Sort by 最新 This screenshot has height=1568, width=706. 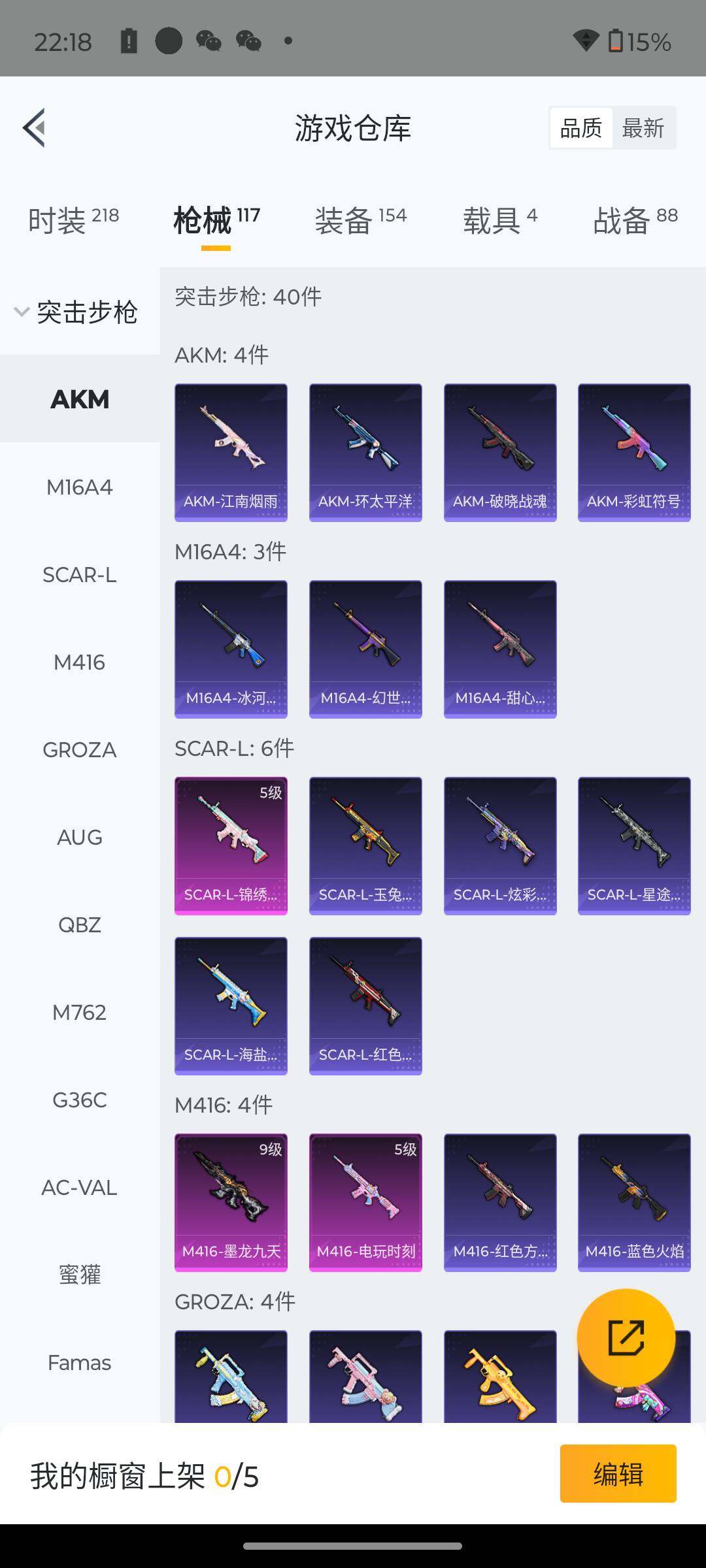tap(643, 128)
